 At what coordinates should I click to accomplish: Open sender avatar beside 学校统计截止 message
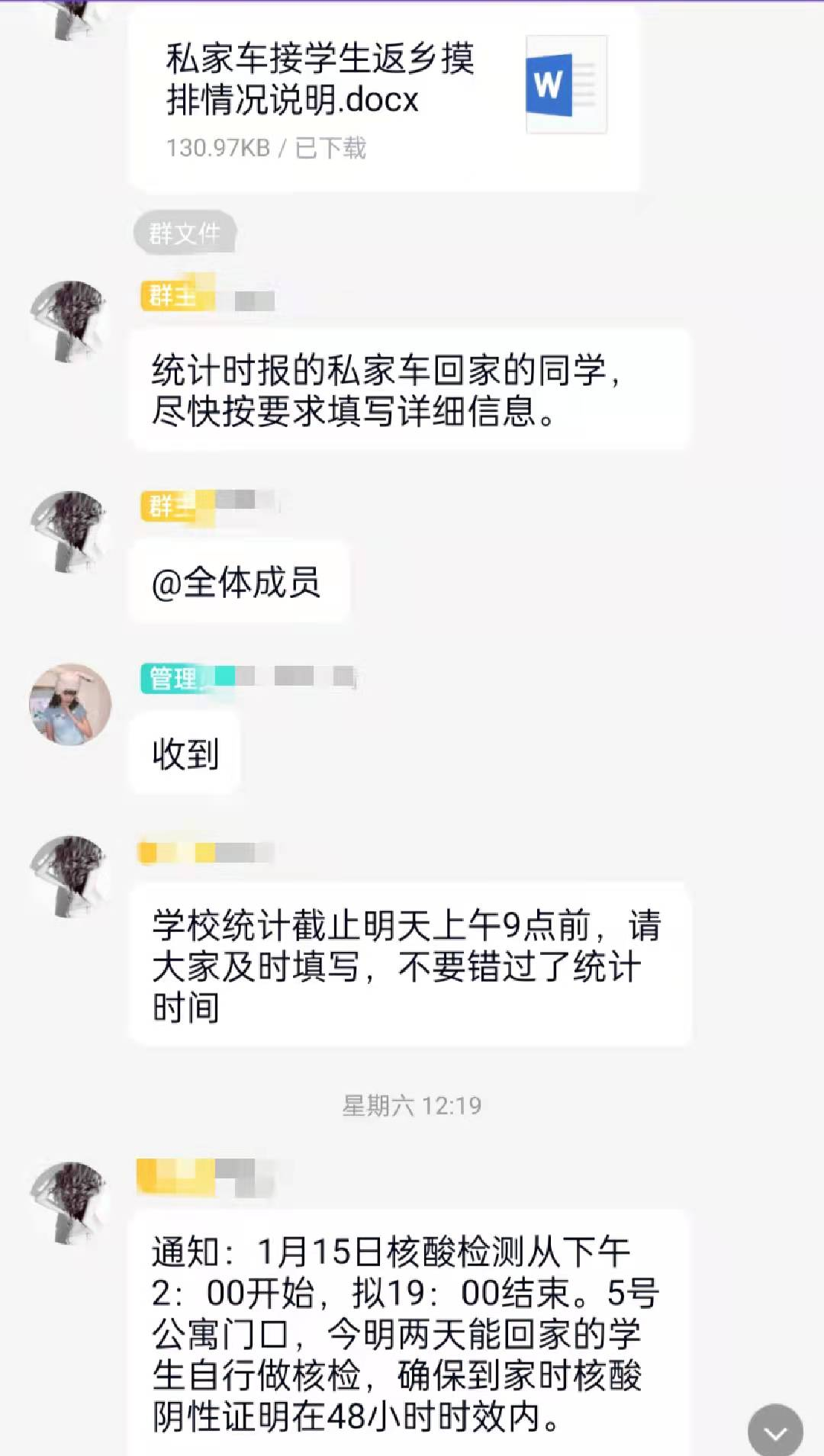coord(70,876)
